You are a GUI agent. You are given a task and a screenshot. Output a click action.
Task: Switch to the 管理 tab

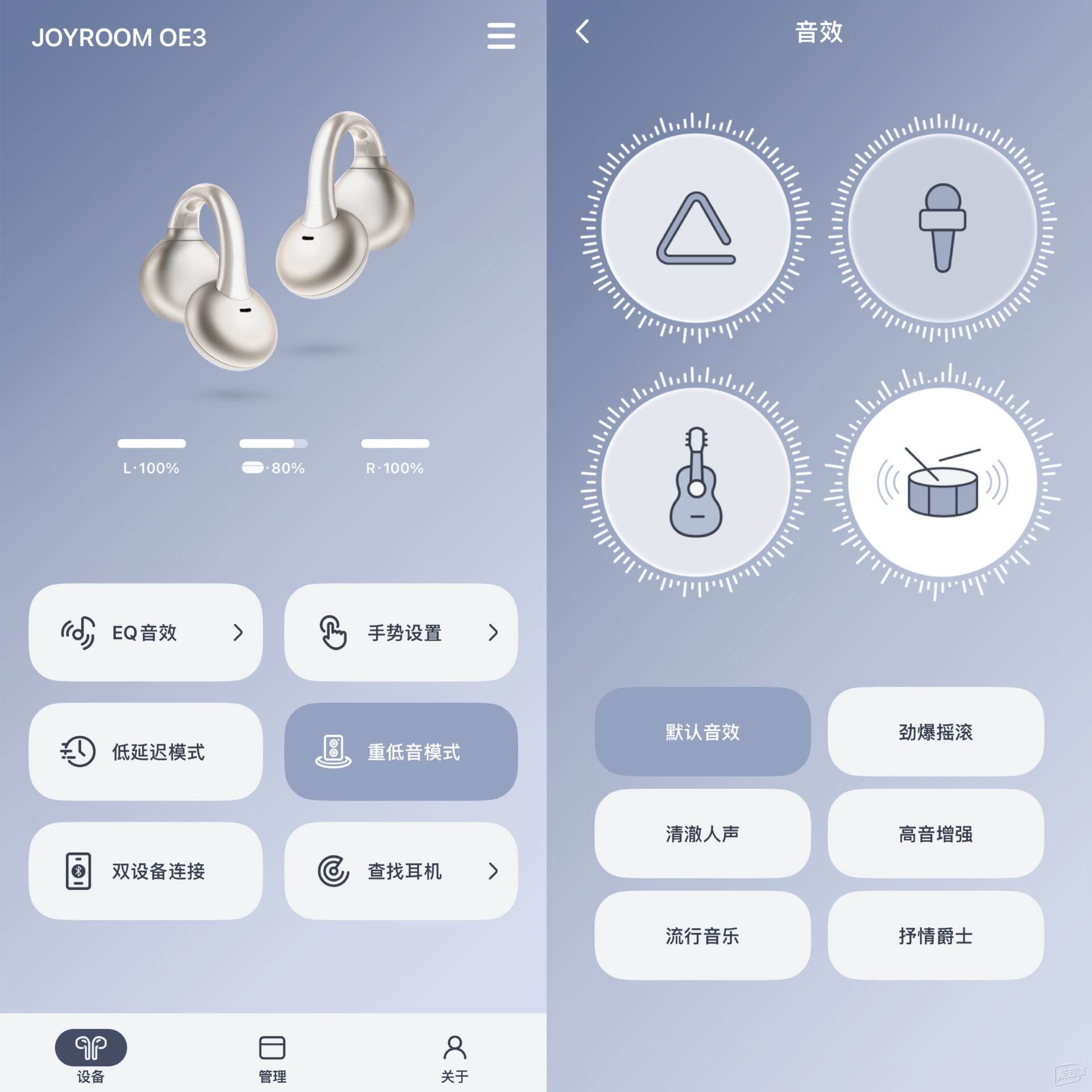272,1055
